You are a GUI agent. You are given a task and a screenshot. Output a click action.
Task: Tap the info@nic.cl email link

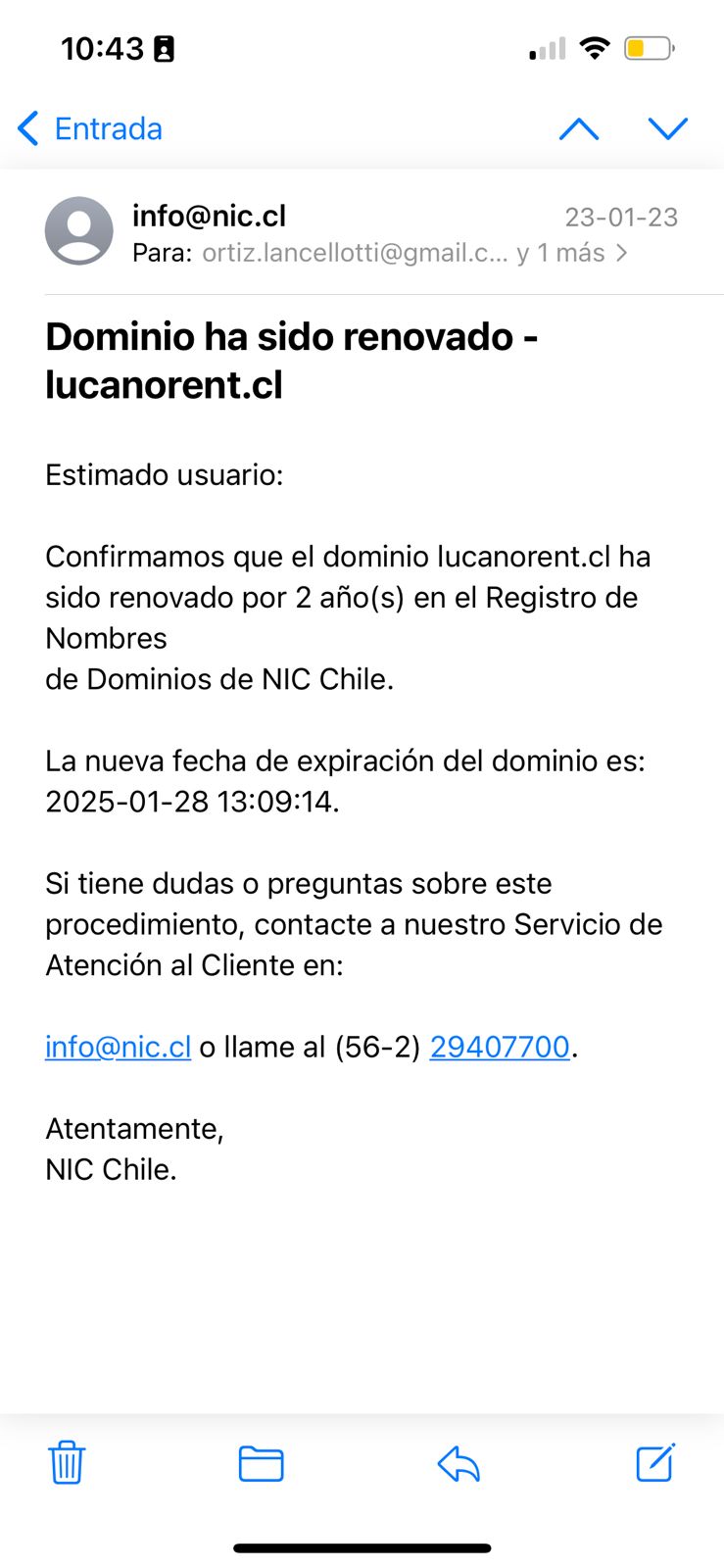point(118,1047)
